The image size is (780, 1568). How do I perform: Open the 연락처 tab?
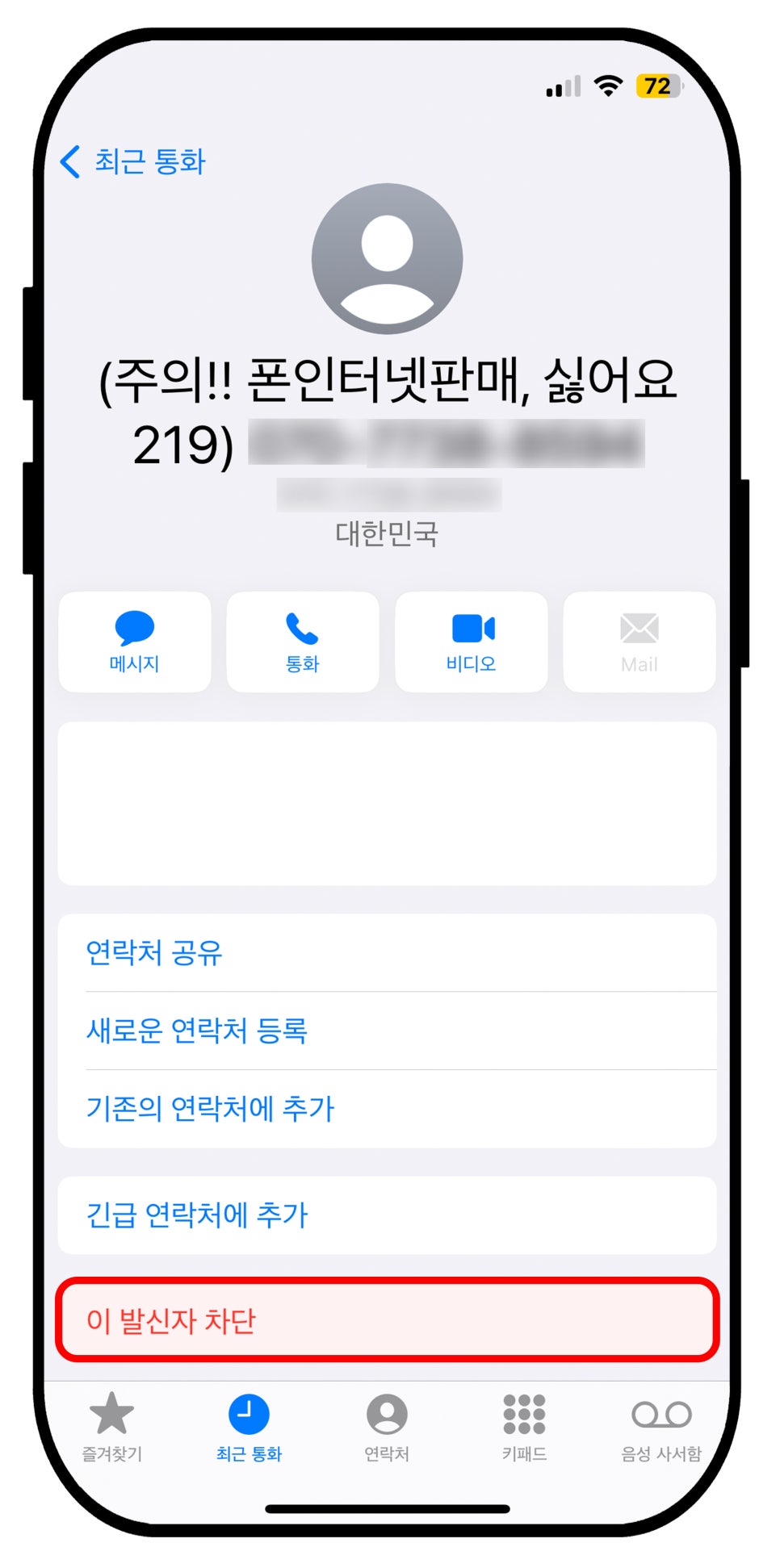point(387,1427)
